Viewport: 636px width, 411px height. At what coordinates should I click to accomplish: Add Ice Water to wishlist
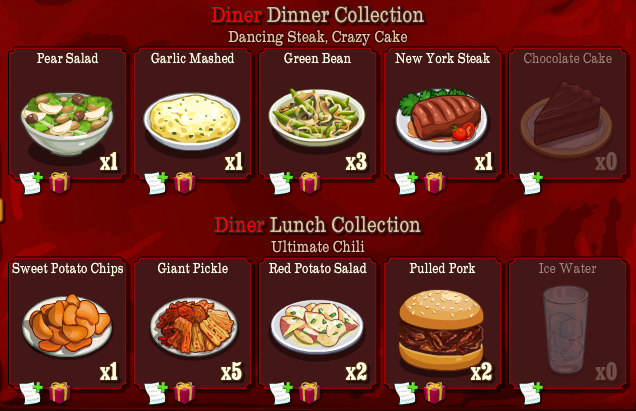(531, 392)
